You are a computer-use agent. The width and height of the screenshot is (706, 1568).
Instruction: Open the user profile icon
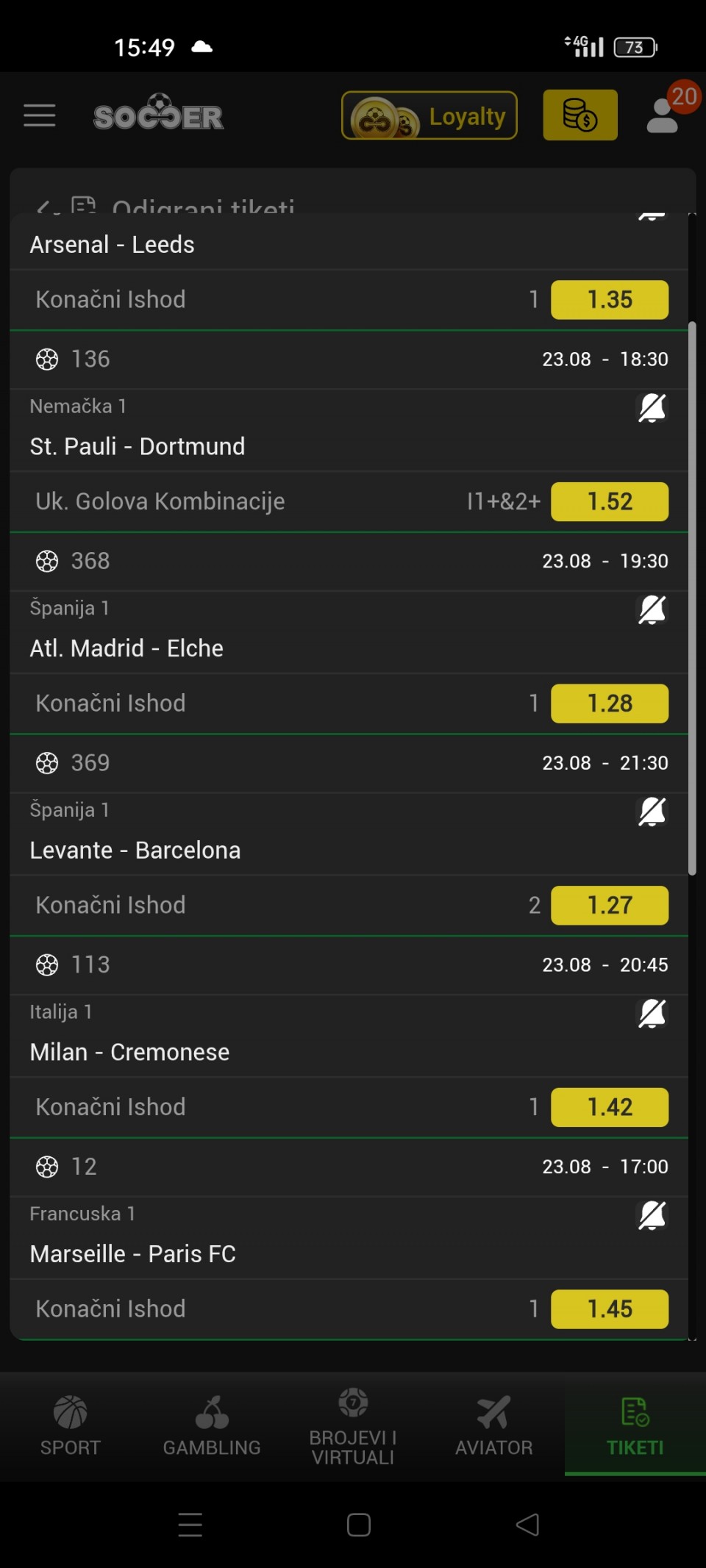click(x=662, y=115)
